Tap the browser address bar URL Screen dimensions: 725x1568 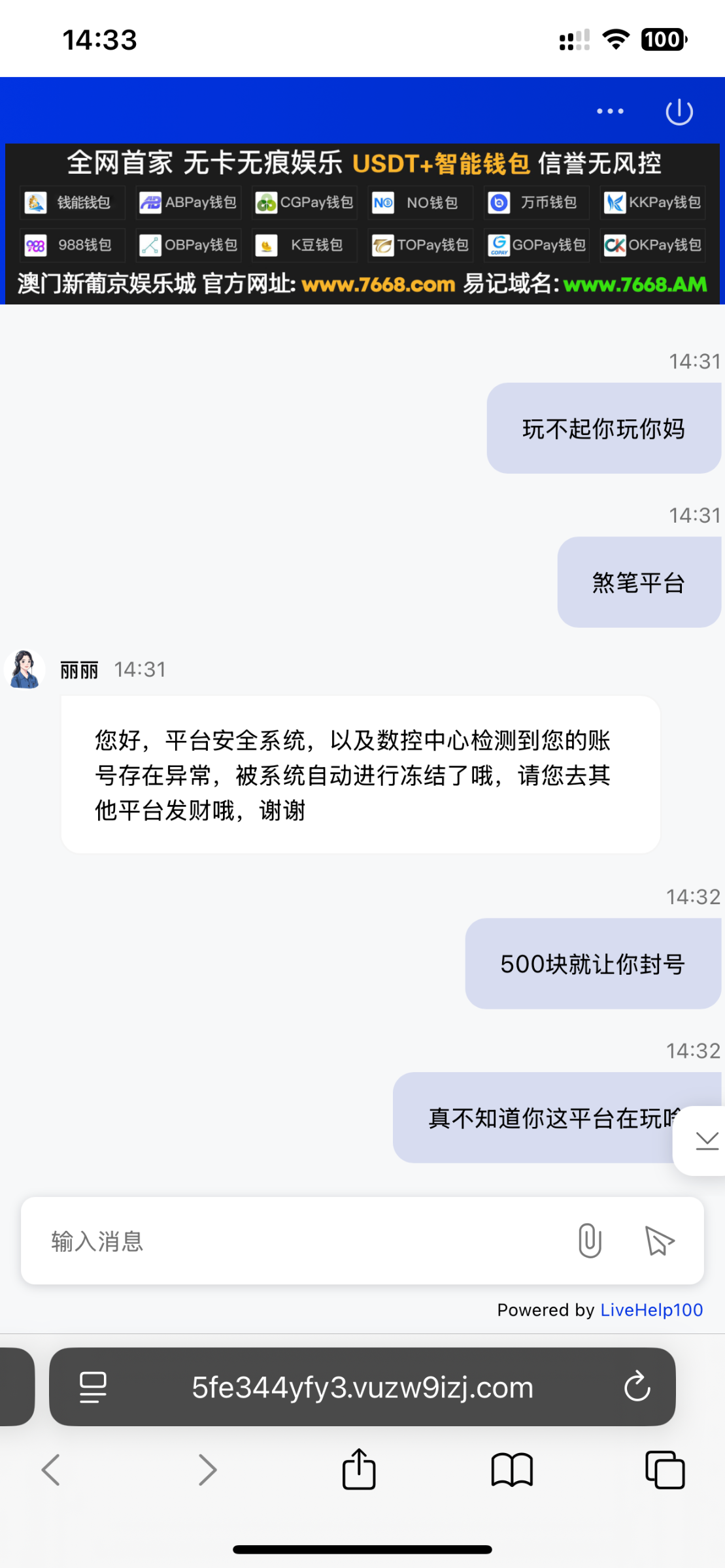[x=362, y=1387]
